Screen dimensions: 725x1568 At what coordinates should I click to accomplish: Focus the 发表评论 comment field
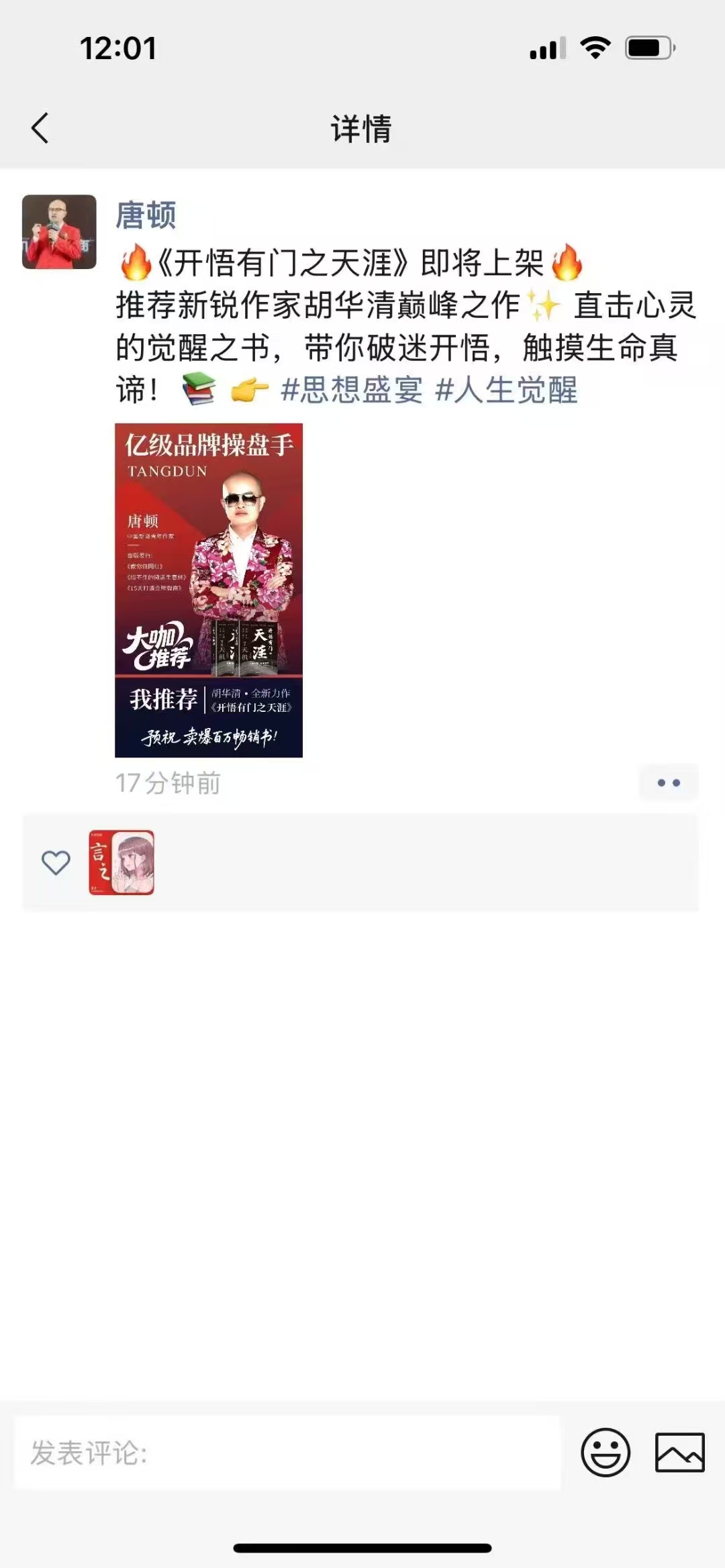click(287, 1453)
